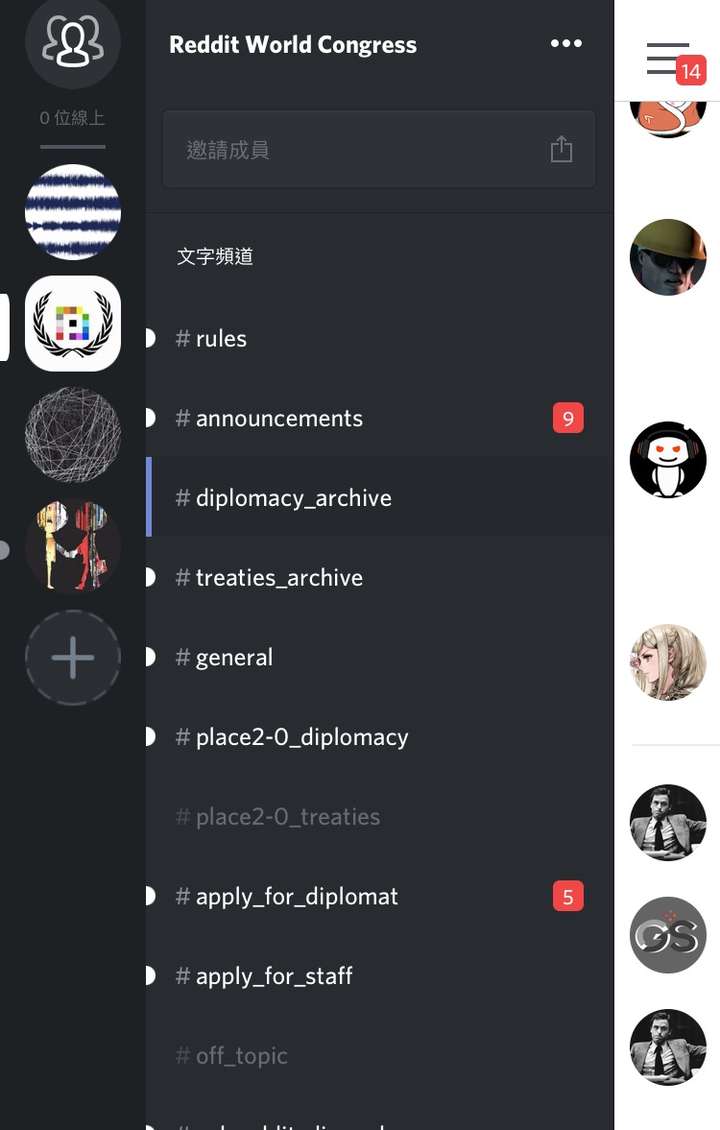Tap the hamburger menu with the 14 badge
The width and height of the screenshot is (720, 1130).
[x=668, y=59]
